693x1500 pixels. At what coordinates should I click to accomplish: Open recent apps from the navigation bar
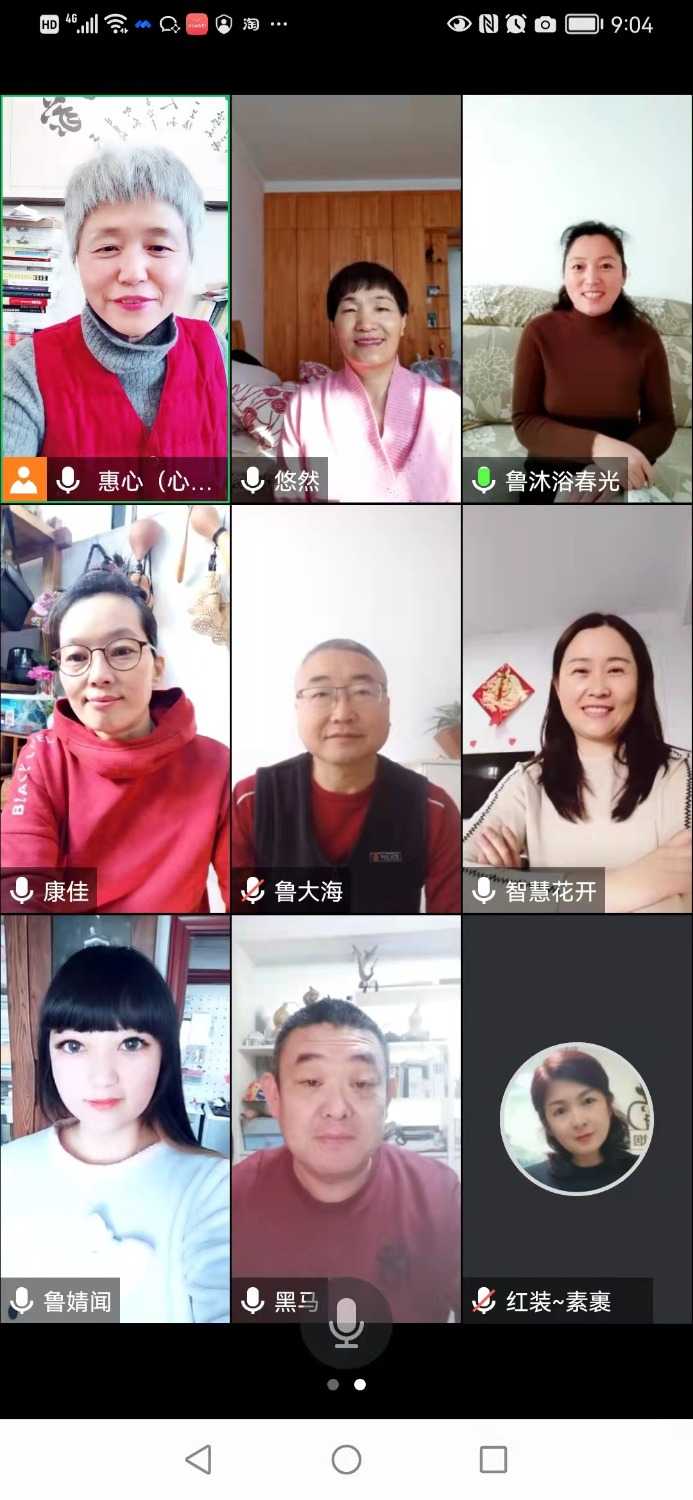pyautogui.click(x=493, y=1459)
